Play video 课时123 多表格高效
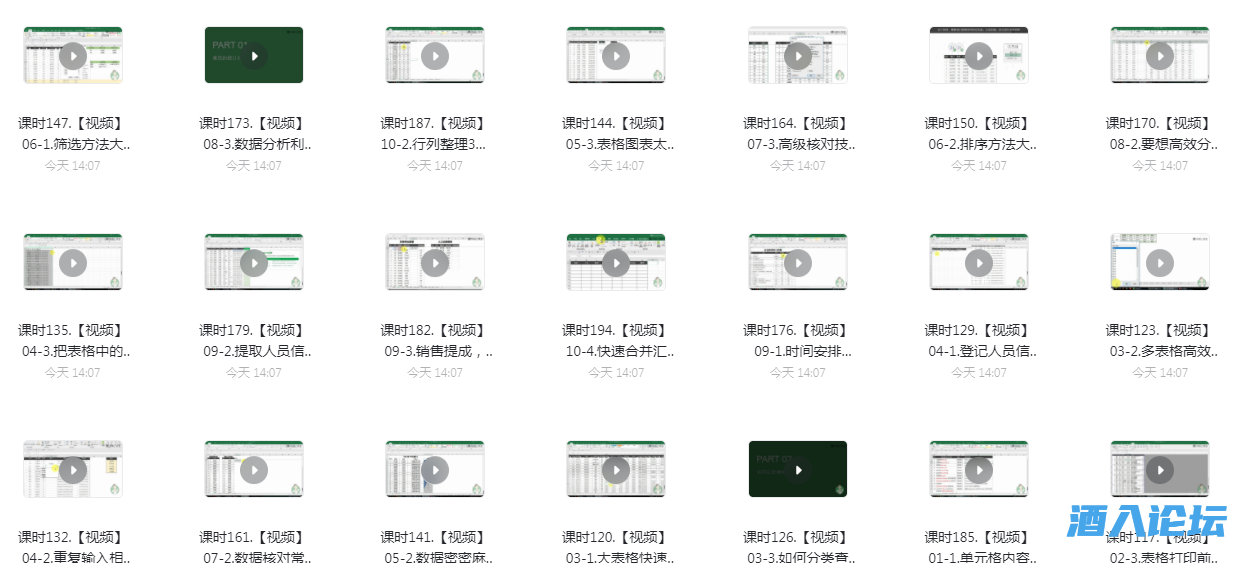The width and height of the screenshot is (1241, 563). (1160, 263)
